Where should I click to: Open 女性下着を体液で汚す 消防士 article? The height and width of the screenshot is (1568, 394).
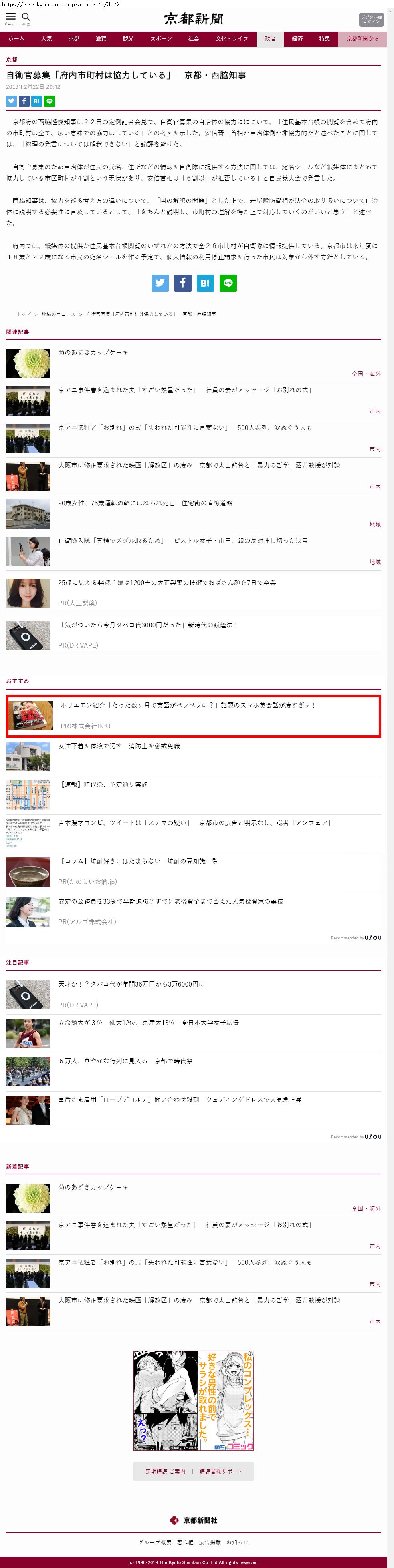pyautogui.click(x=119, y=746)
